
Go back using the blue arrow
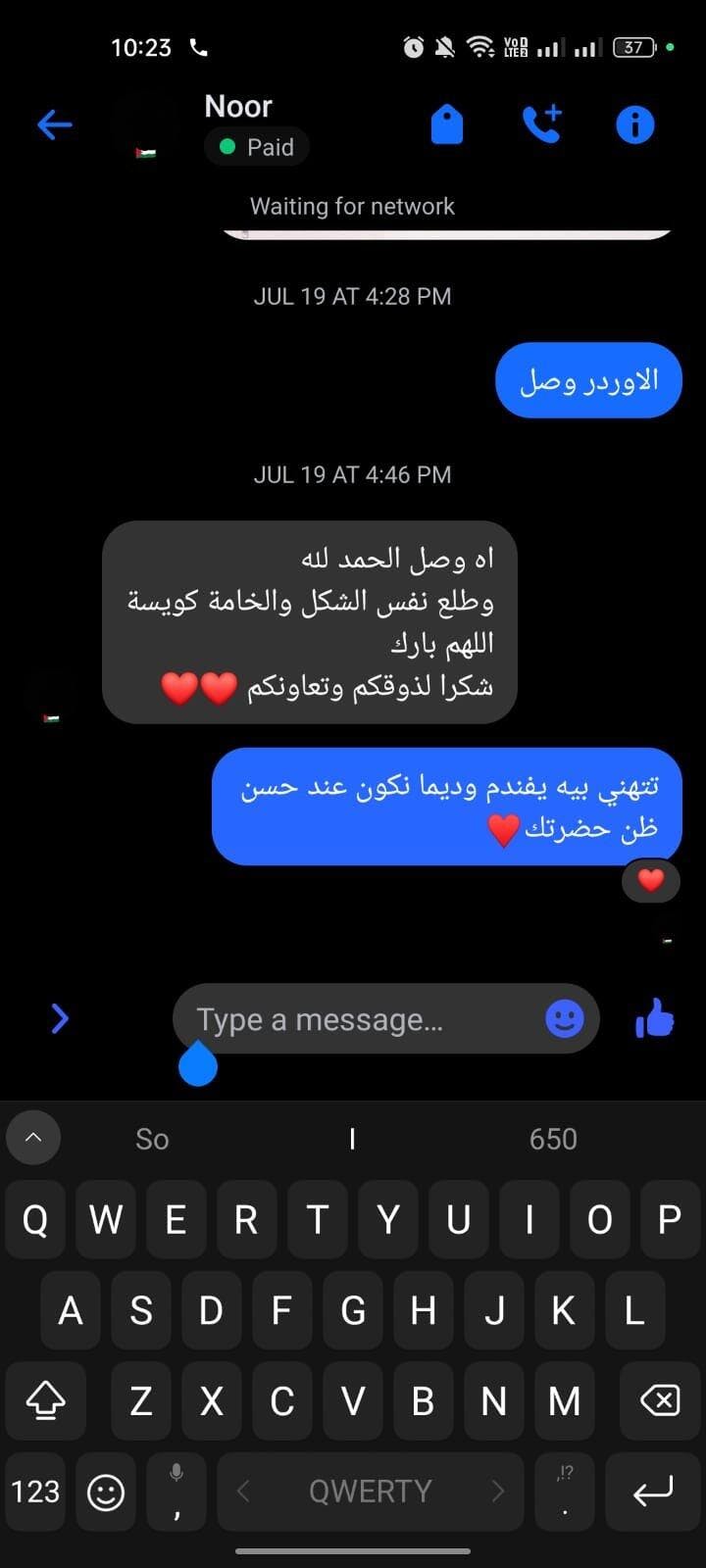(55, 124)
